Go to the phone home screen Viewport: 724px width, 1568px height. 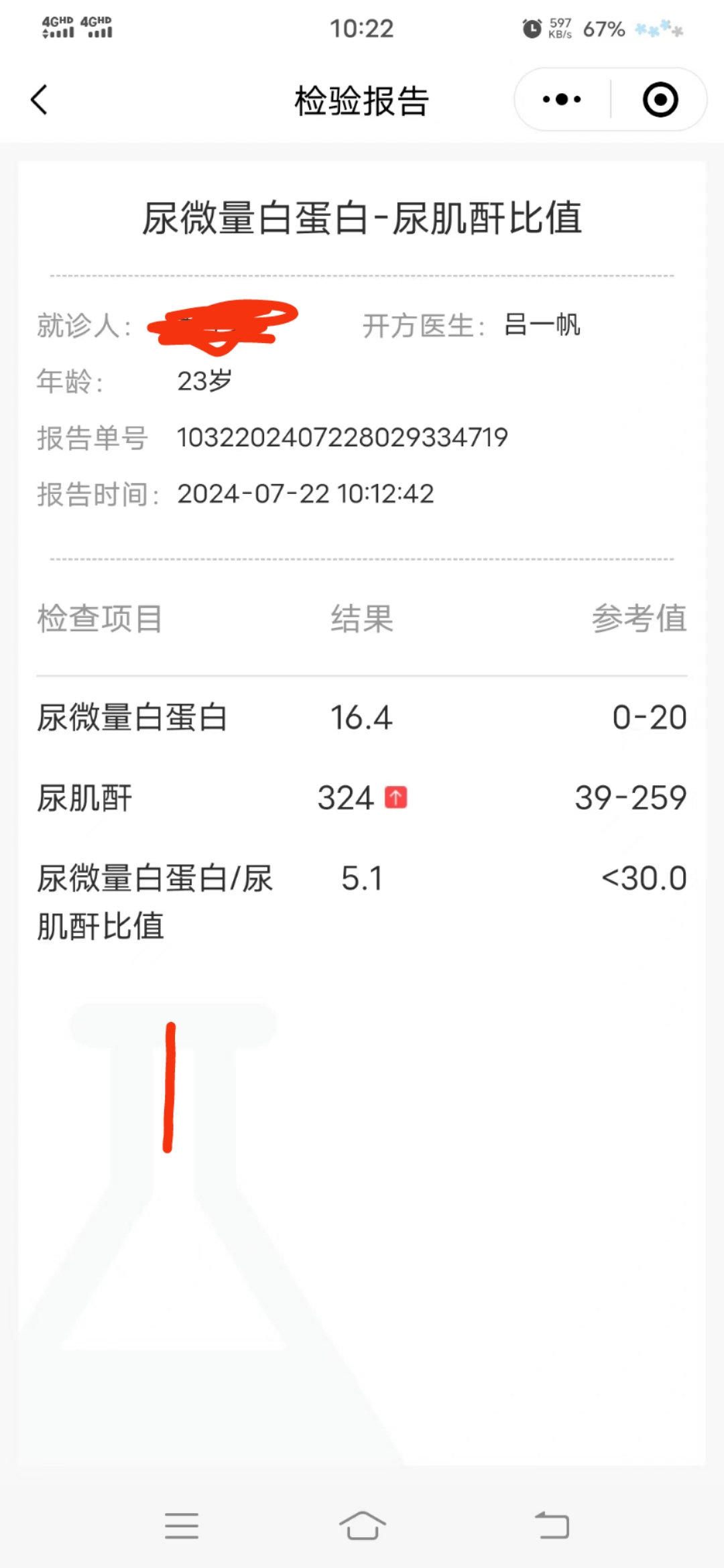coord(362,1526)
